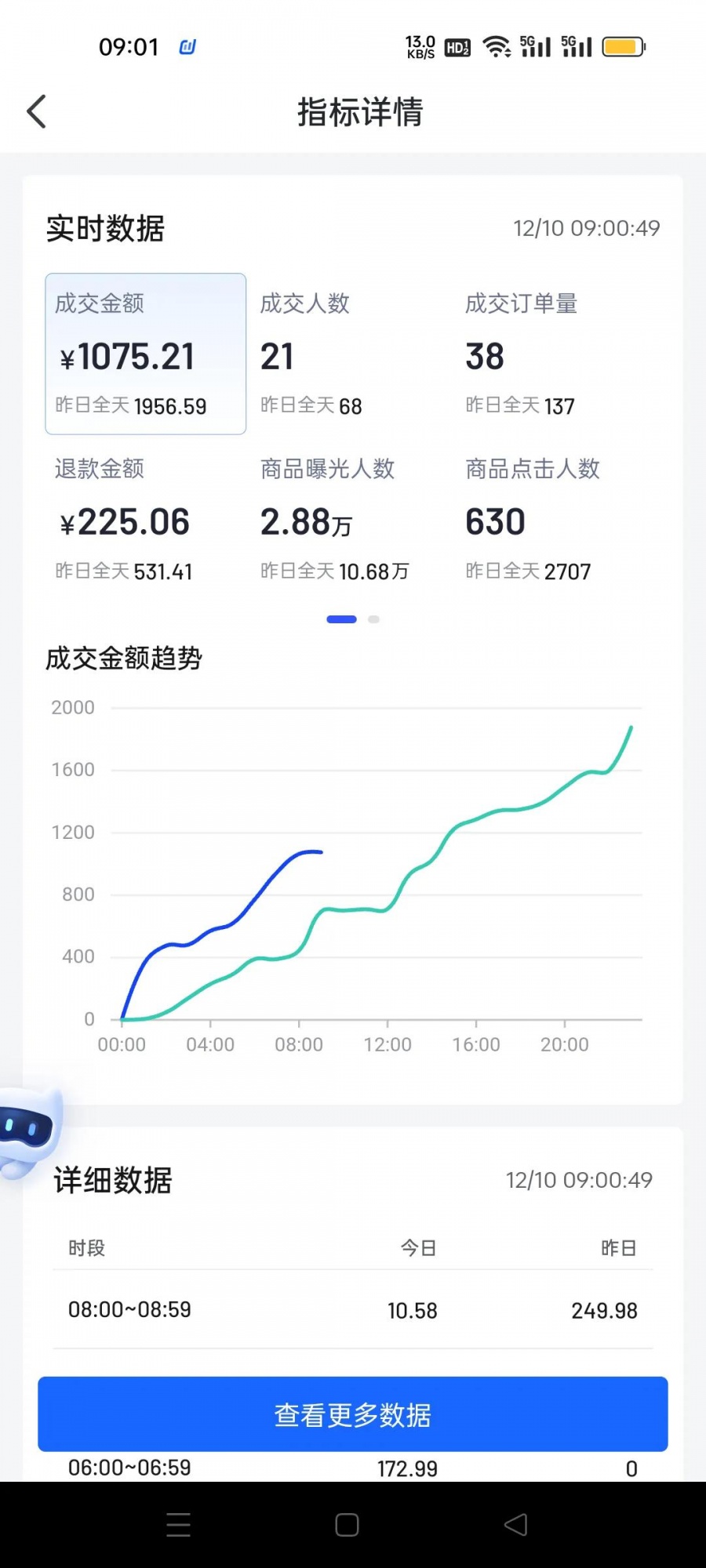Select the 商品点击人数 metric
Image resolution: width=706 pixels, height=1568 pixels.
[x=549, y=519]
